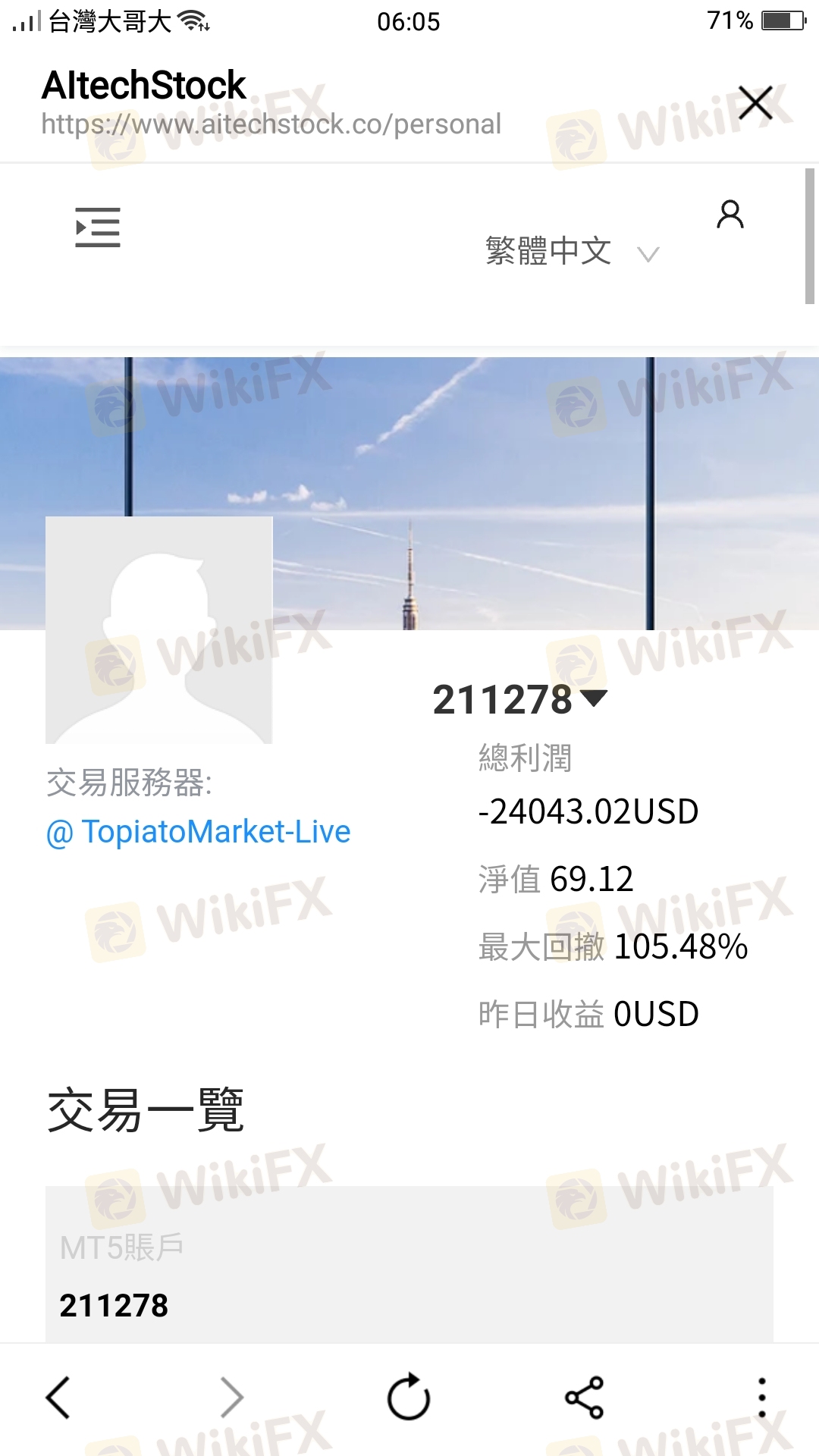Tap the profile avatar picture
The image size is (819, 1456).
159,630
